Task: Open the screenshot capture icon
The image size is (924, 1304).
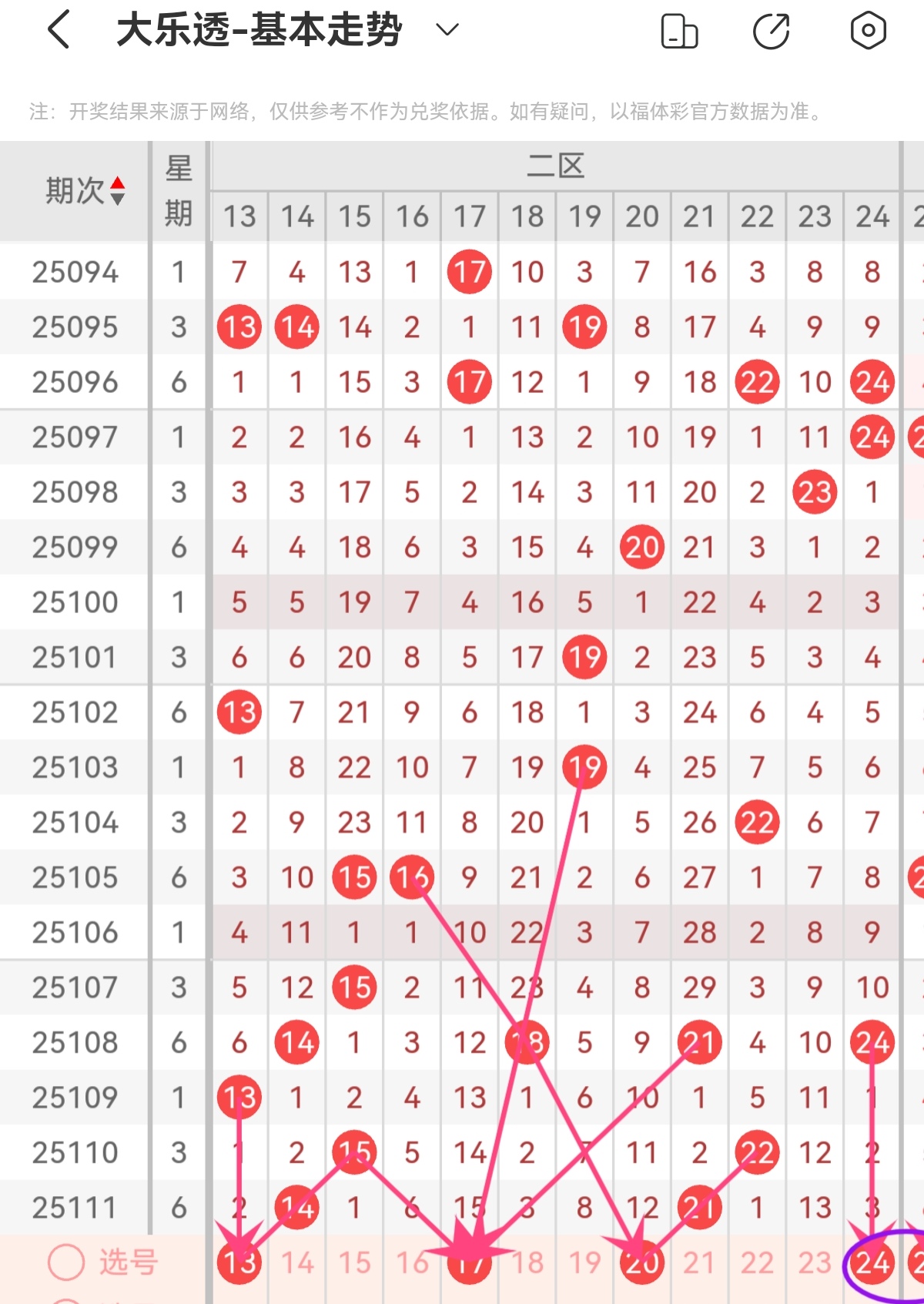Action: 869,31
